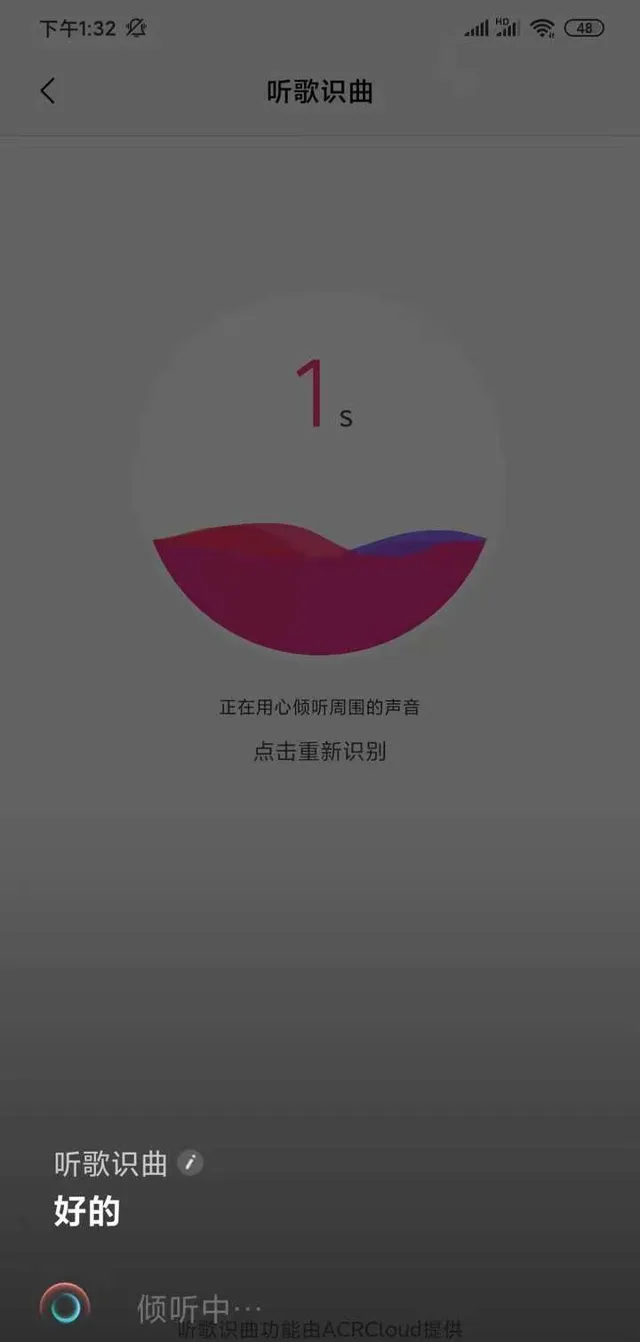Image resolution: width=640 pixels, height=1342 pixels.
Task: Edit the 听歌识曲 voice query
Action: click(x=190, y=1163)
